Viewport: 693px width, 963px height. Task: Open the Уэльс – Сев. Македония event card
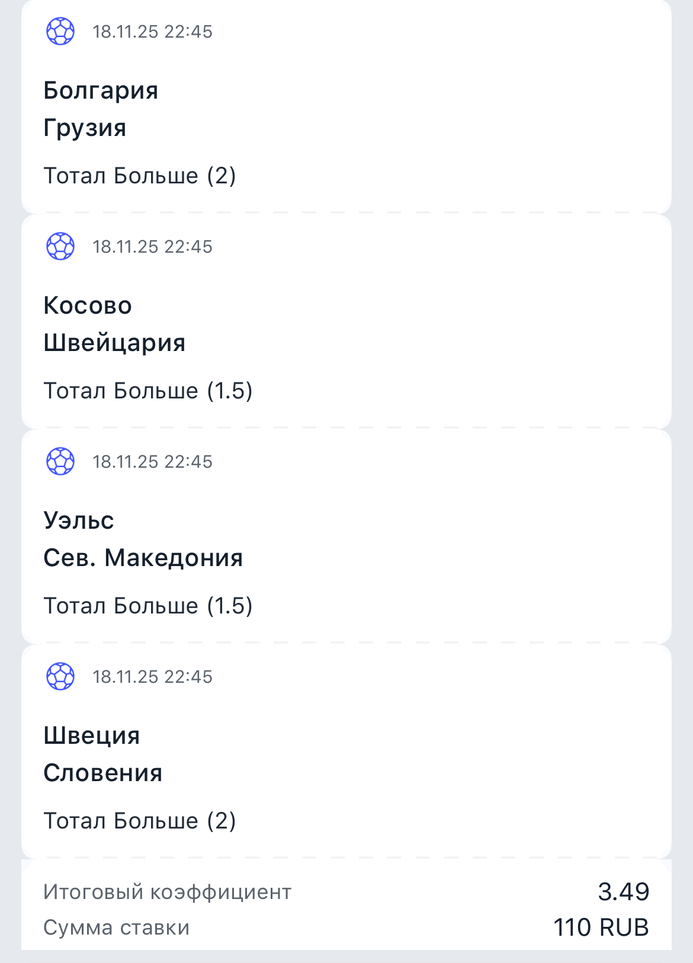346,538
